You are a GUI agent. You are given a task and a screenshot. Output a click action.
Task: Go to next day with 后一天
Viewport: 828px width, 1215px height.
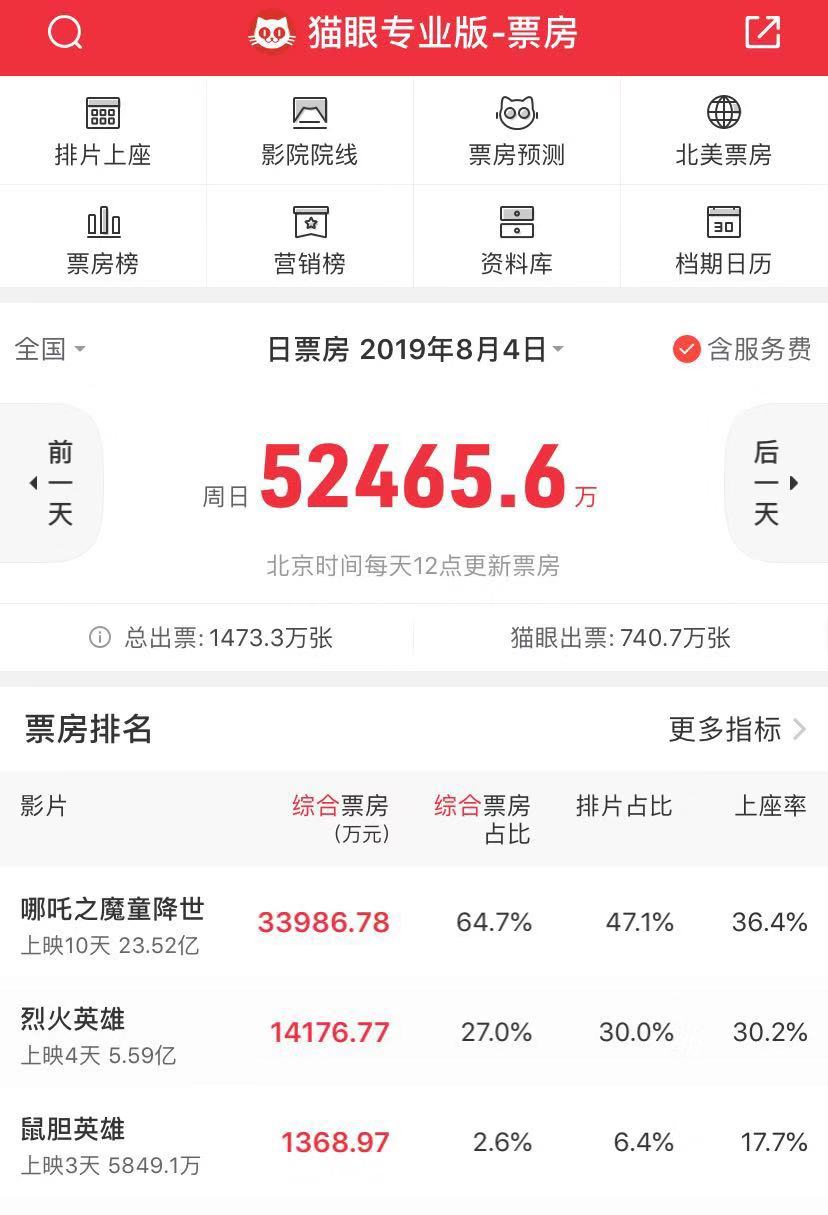(770, 484)
